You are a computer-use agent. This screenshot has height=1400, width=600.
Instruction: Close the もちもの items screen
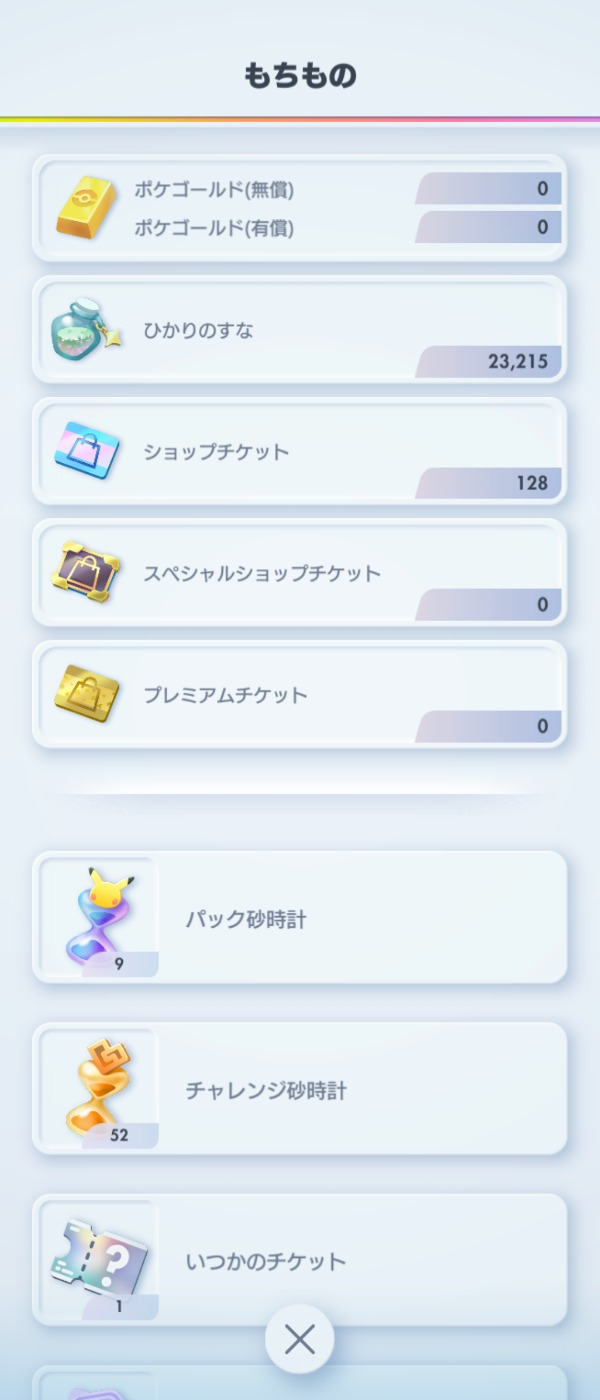(x=300, y=1339)
